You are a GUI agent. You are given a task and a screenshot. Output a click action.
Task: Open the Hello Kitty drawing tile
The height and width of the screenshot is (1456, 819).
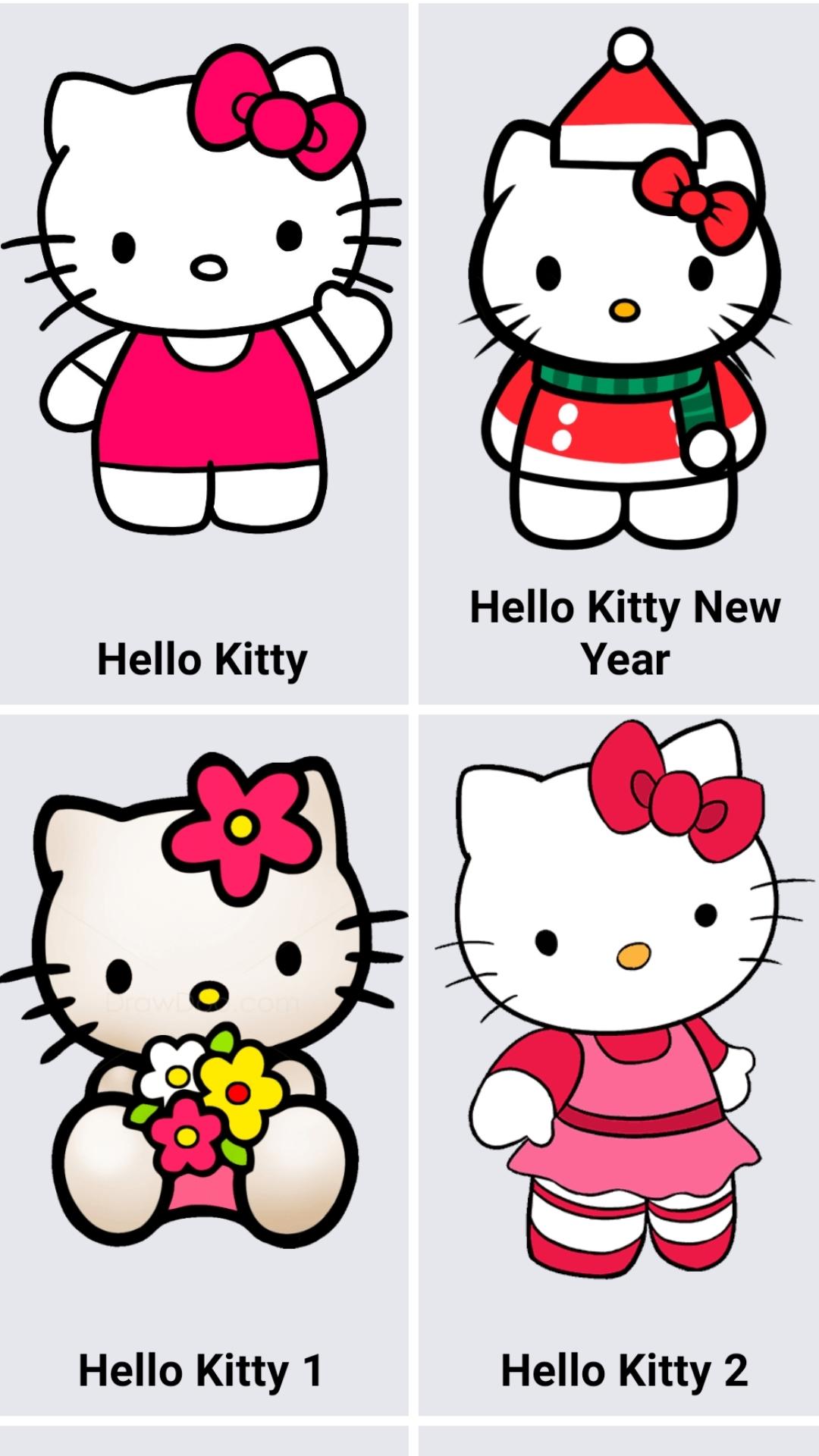[203, 353]
